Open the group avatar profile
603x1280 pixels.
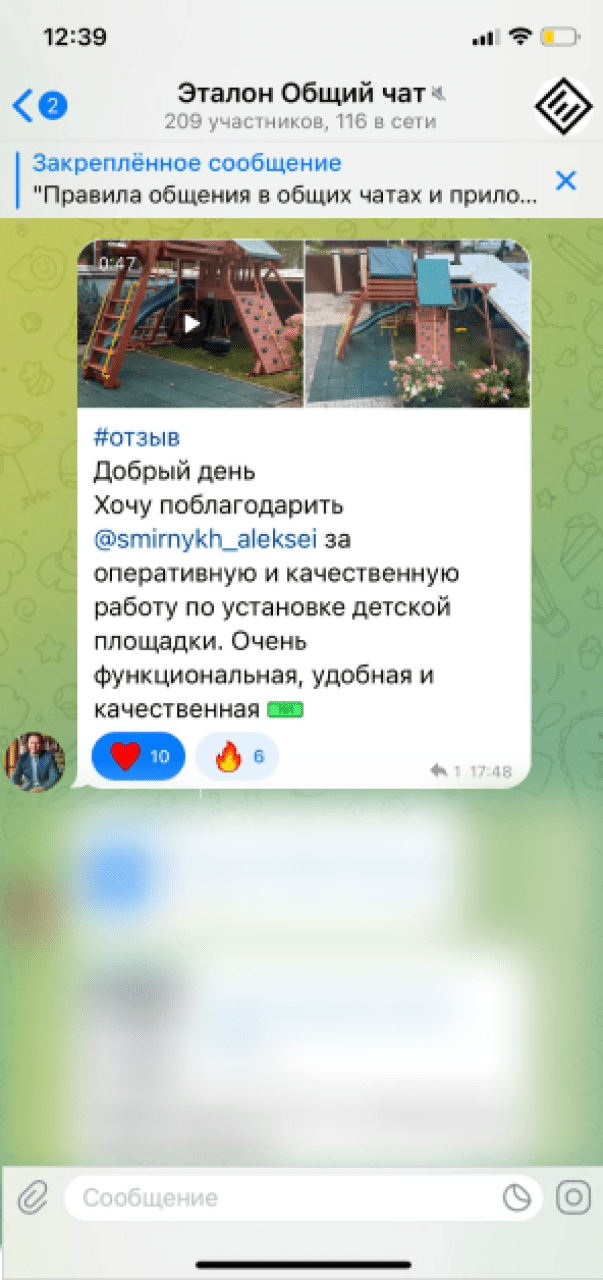click(x=562, y=104)
